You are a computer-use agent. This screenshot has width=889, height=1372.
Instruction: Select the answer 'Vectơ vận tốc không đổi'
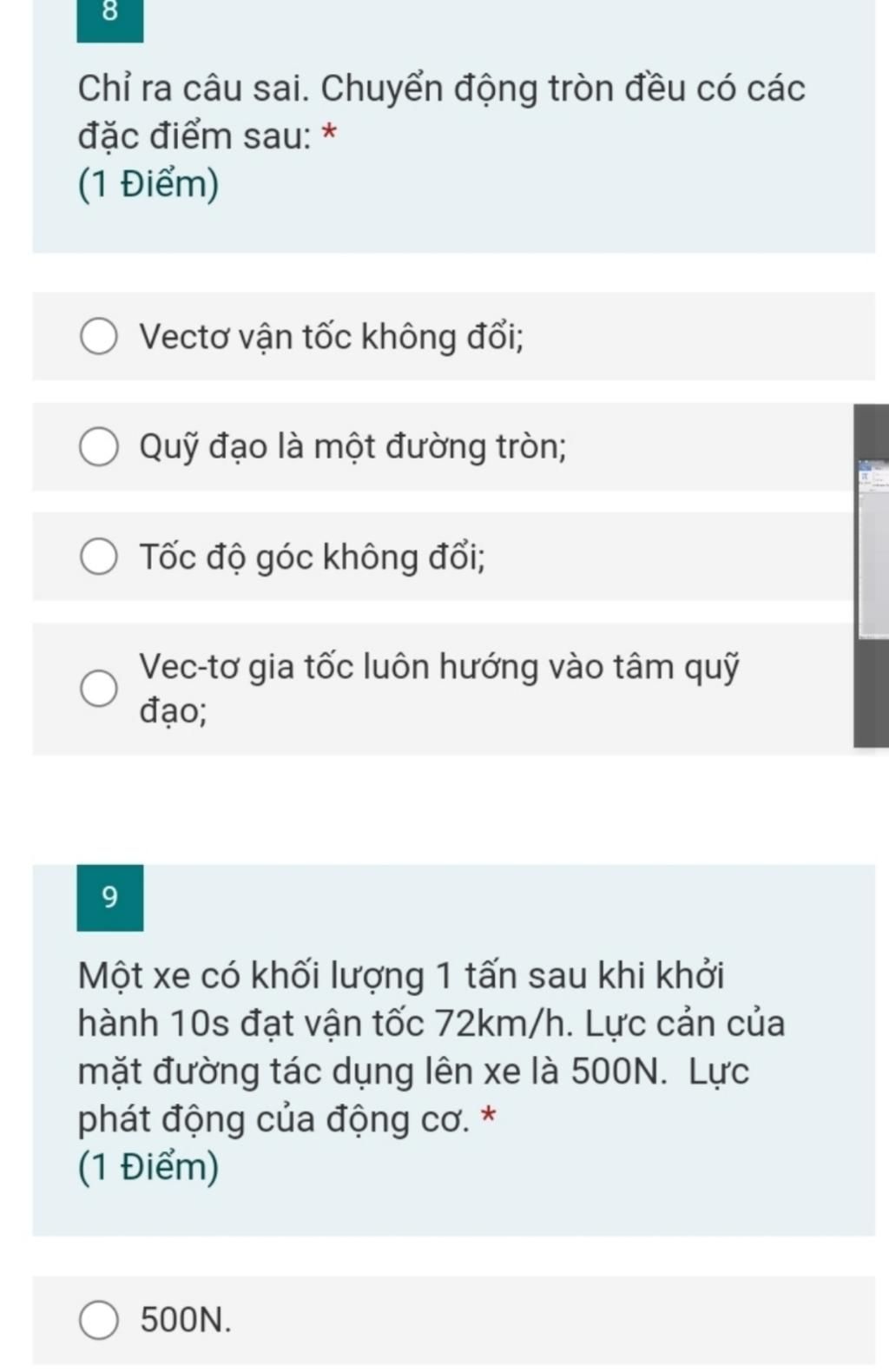click(x=99, y=337)
